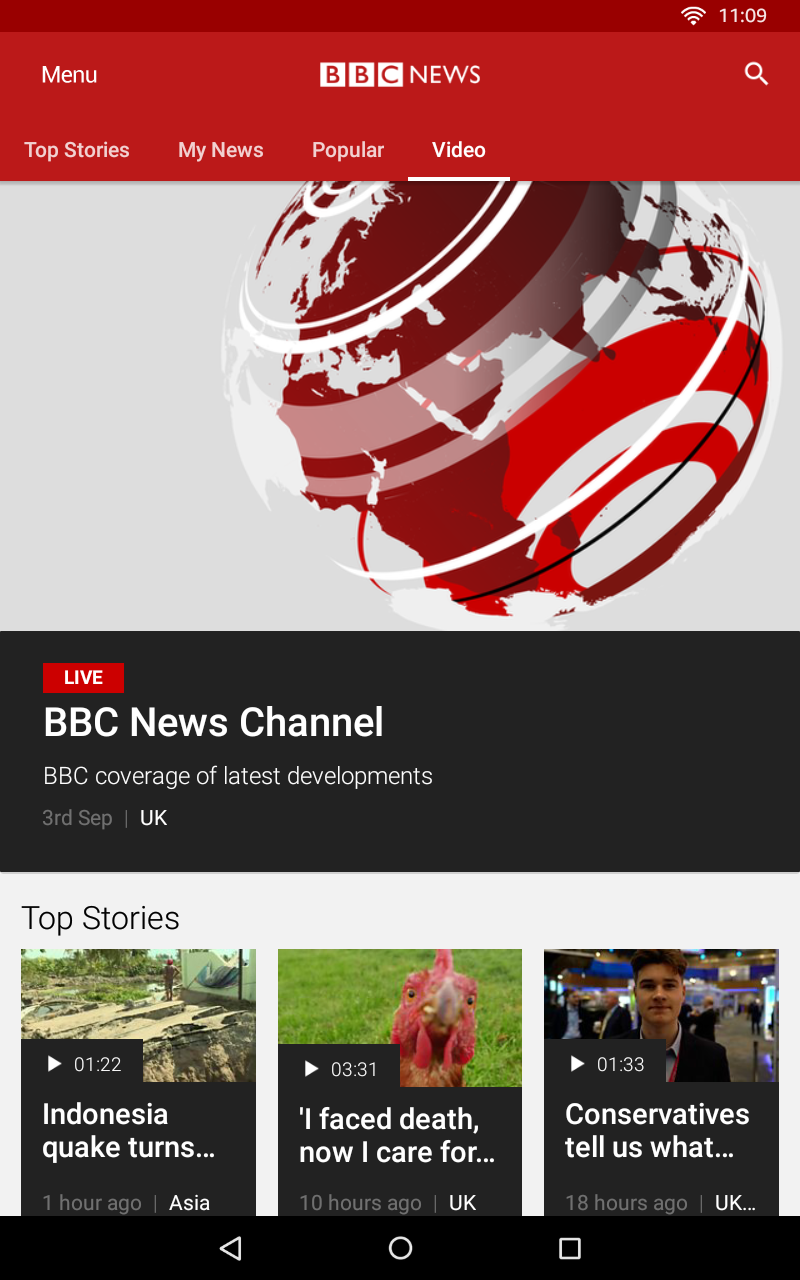Screen dimensions: 800x1280
Task: Watch the live BBC News Channel
Action: [400, 722]
